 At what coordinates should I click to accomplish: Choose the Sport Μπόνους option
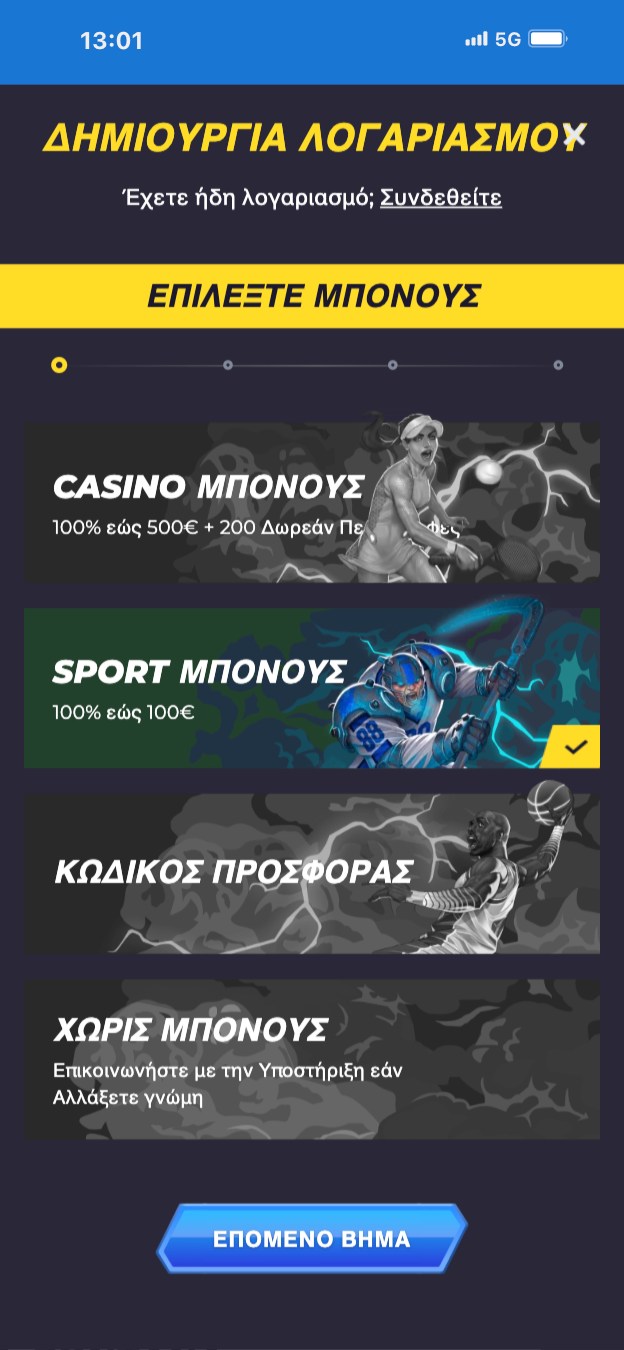(x=311, y=688)
